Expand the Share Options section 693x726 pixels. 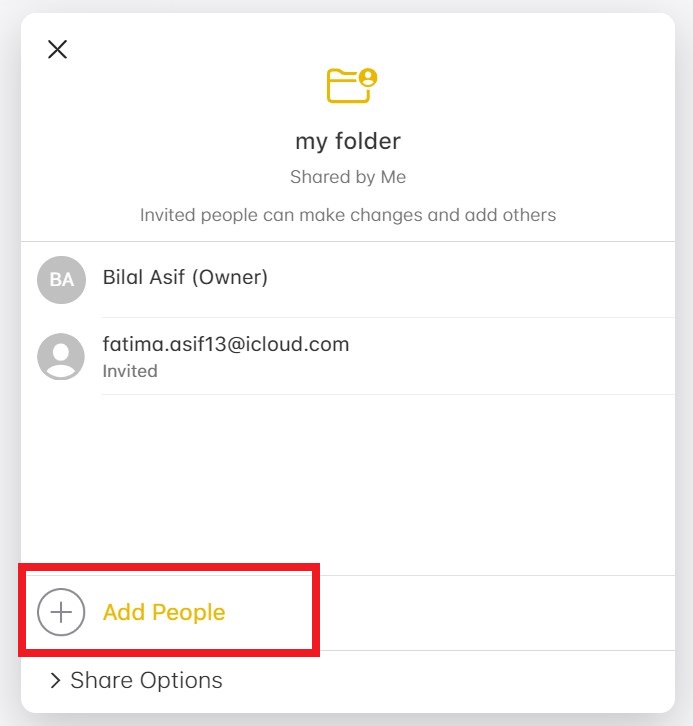136,681
